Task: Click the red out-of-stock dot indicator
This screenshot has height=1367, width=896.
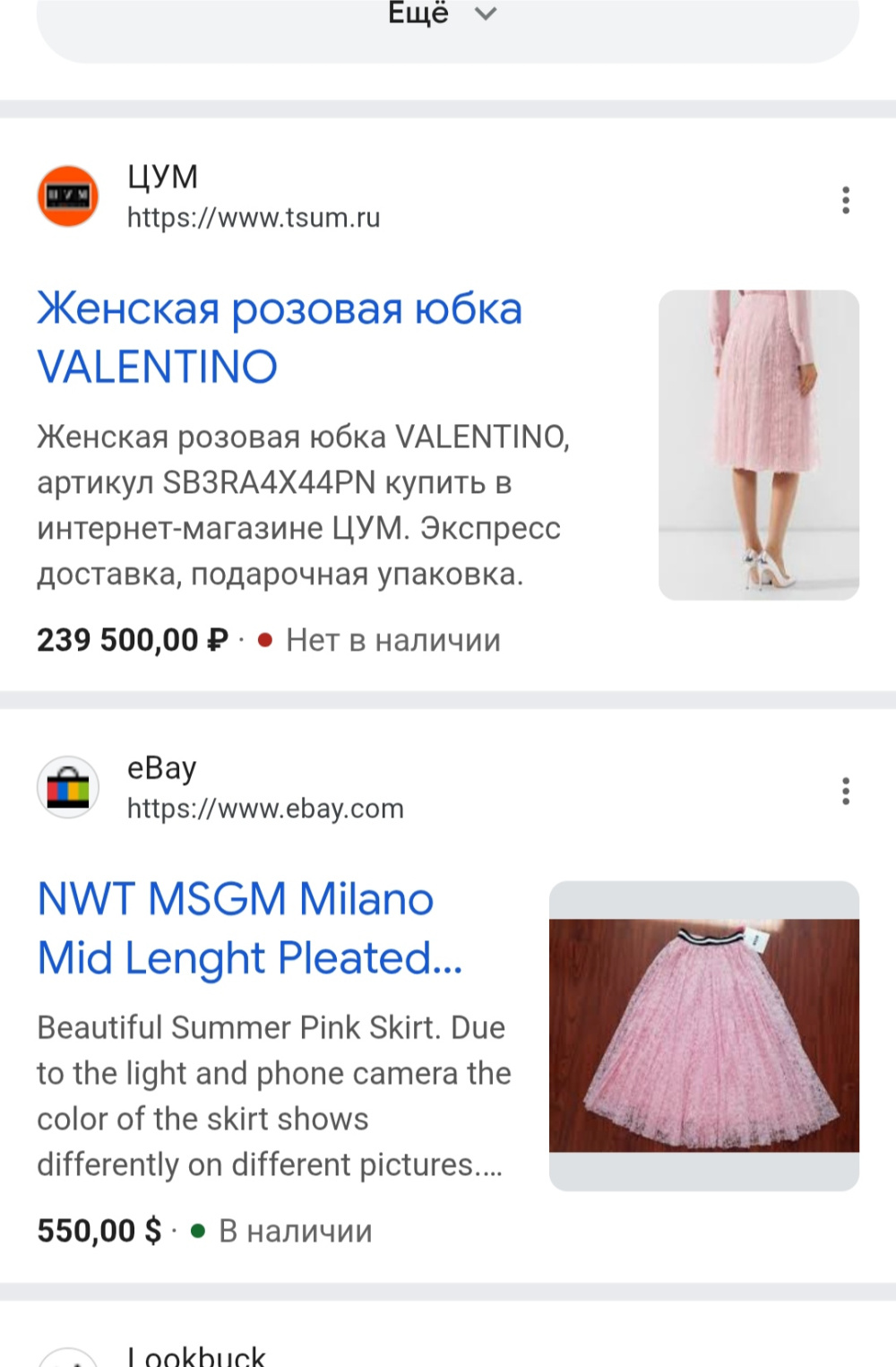Action: [x=264, y=640]
